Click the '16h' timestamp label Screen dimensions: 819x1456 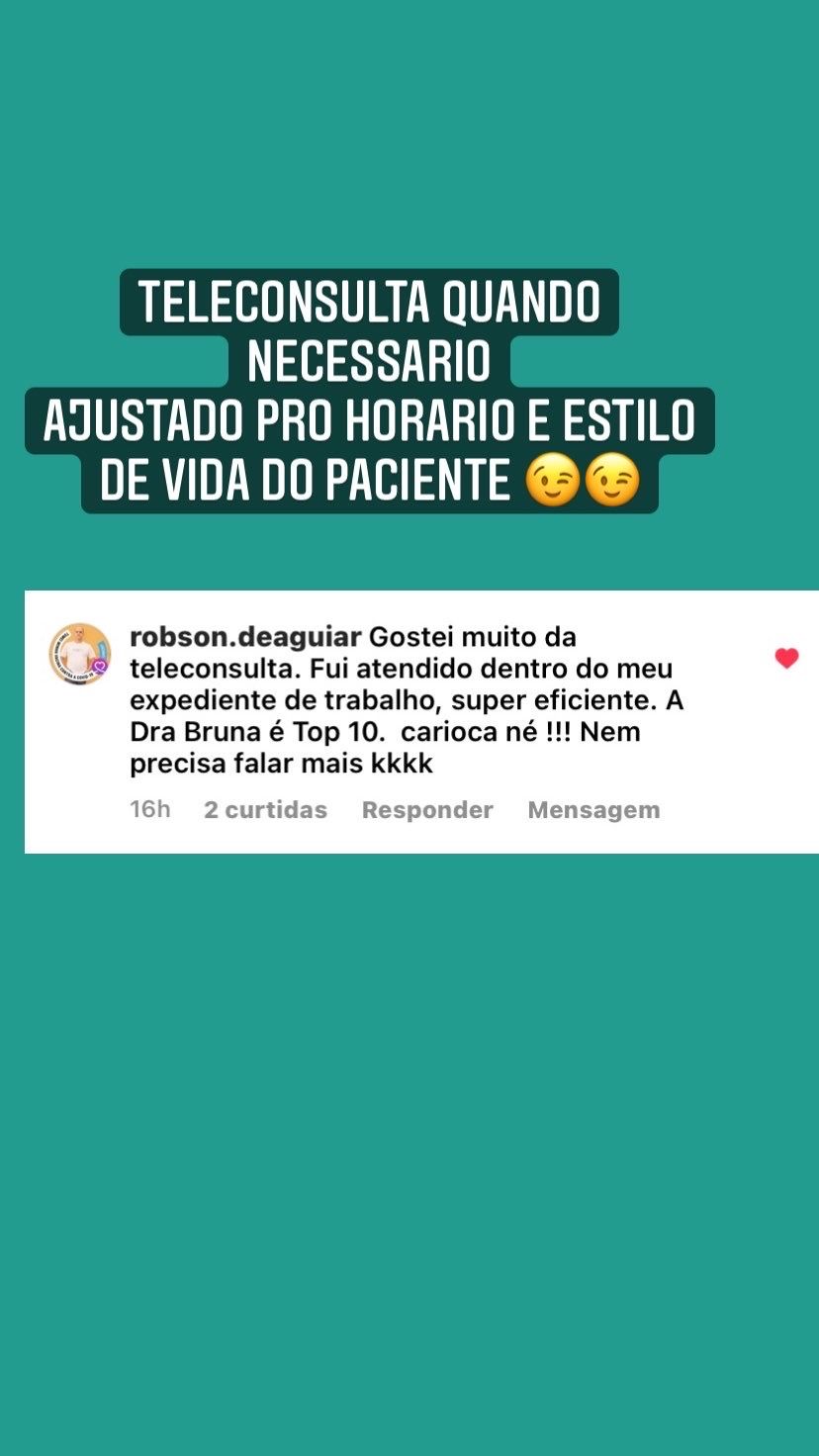click(149, 809)
